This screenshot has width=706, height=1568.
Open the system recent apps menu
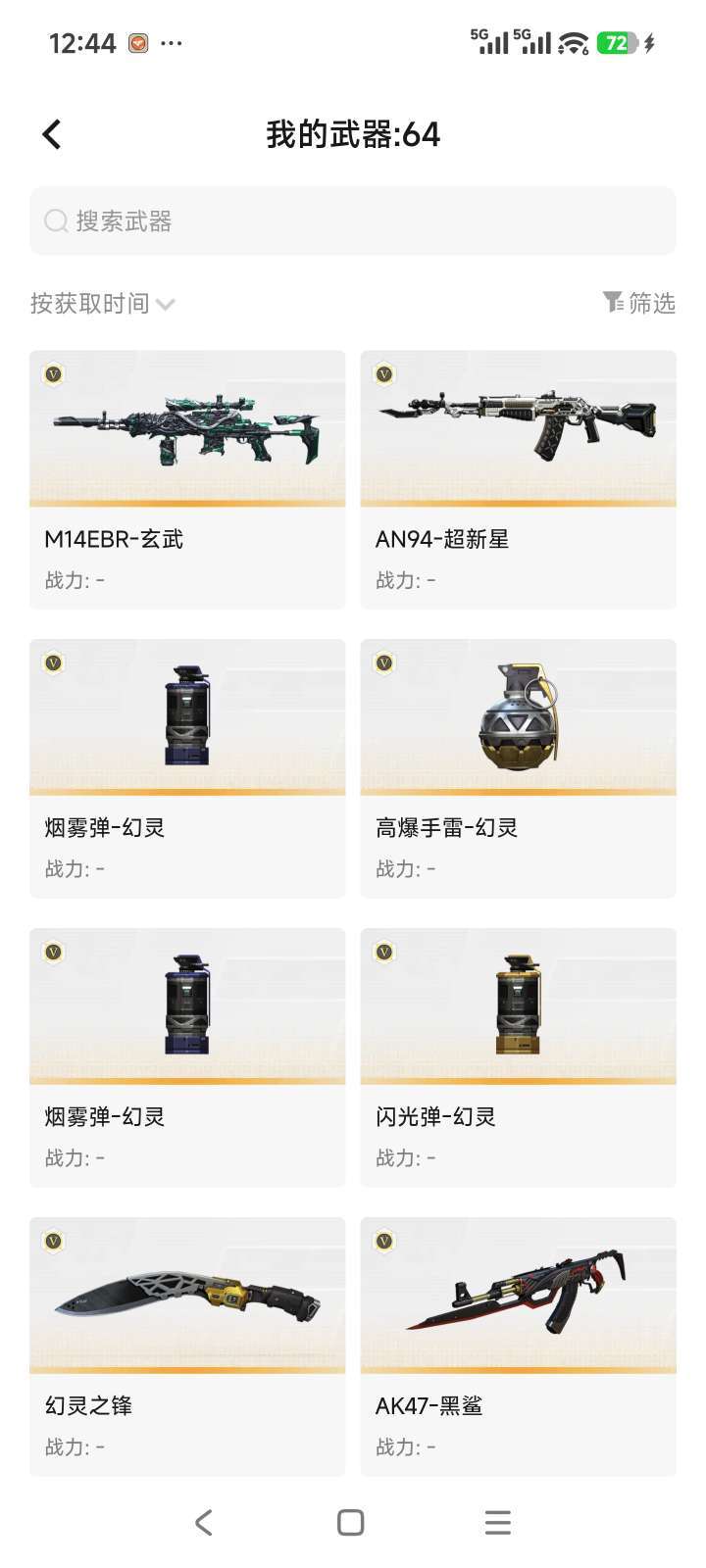[x=498, y=1522]
